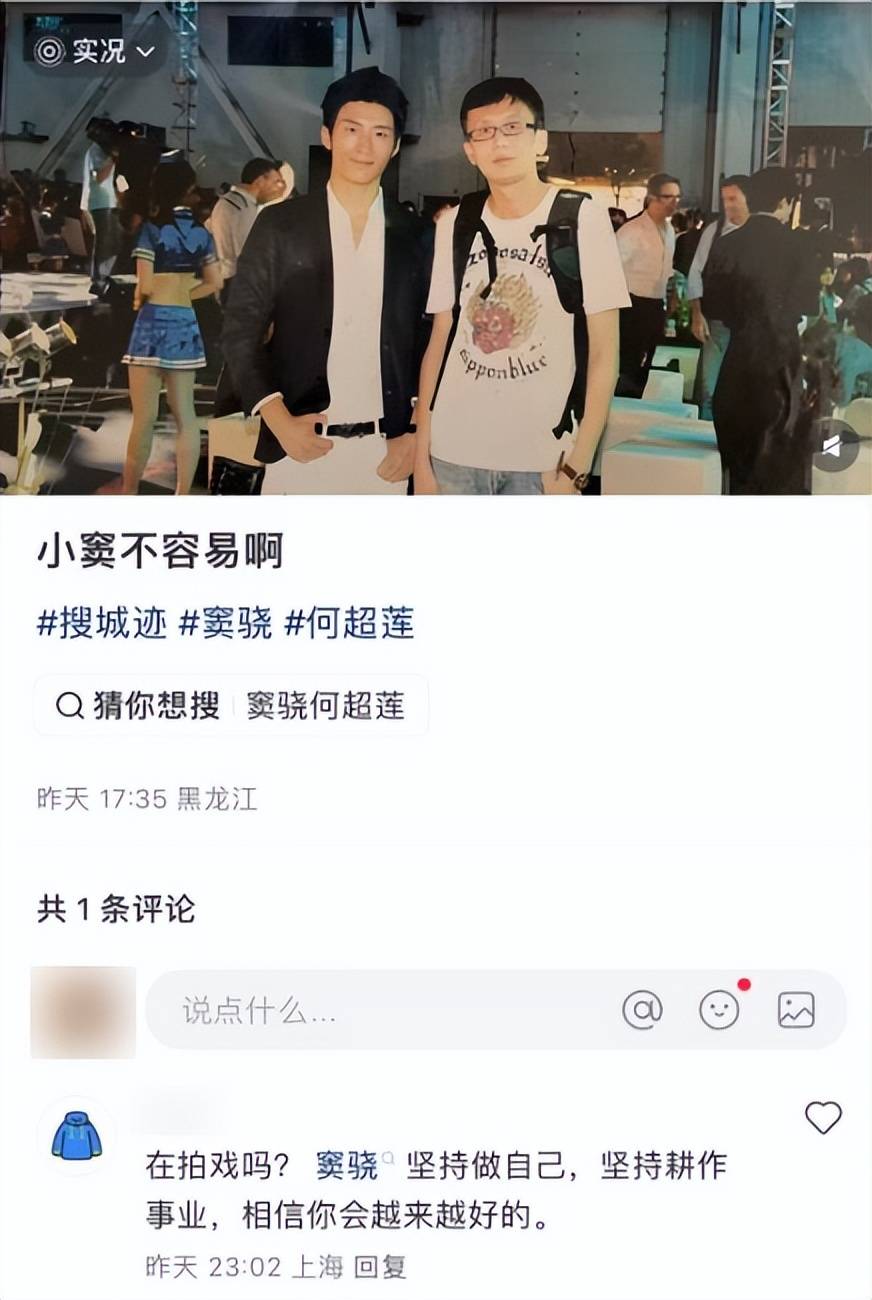This screenshot has width=872, height=1300.
Task: Reply to the comment via 回复
Action: (x=381, y=1267)
